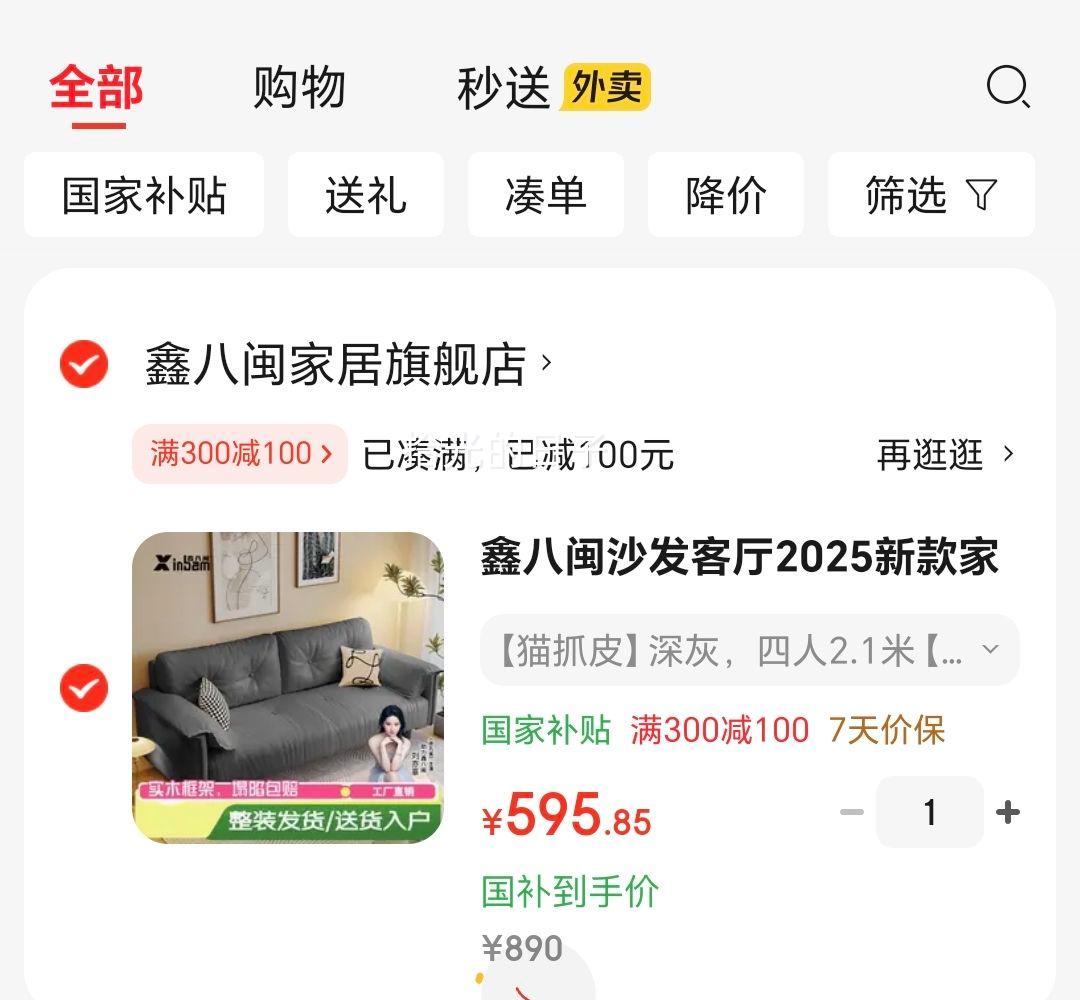The image size is (1080, 1000).
Task: Uncheck the sofa item checkbox
Action: click(x=84, y=688)
